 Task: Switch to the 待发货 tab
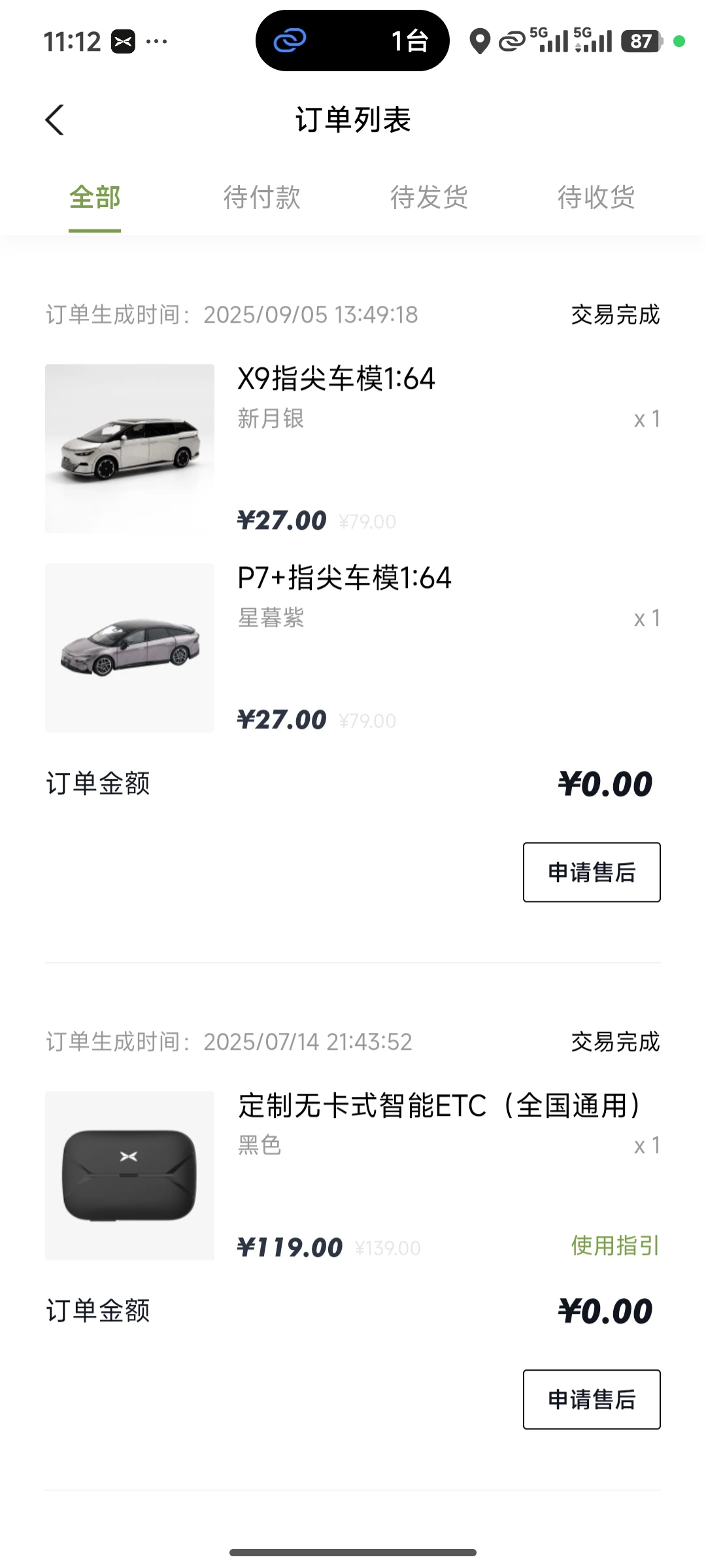[429, 197]
